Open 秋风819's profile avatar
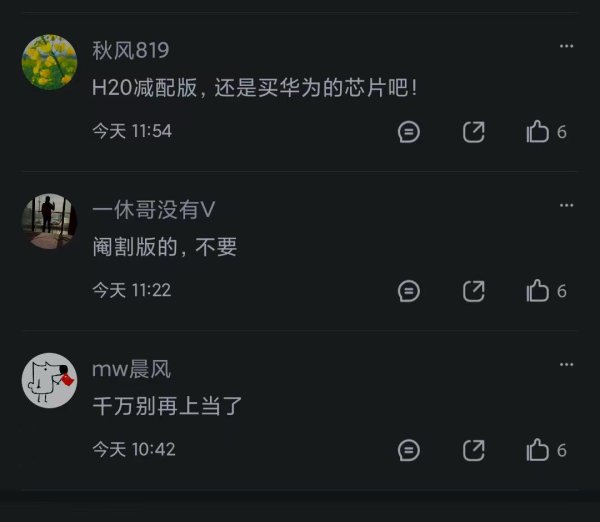 (x=49, y=62)
